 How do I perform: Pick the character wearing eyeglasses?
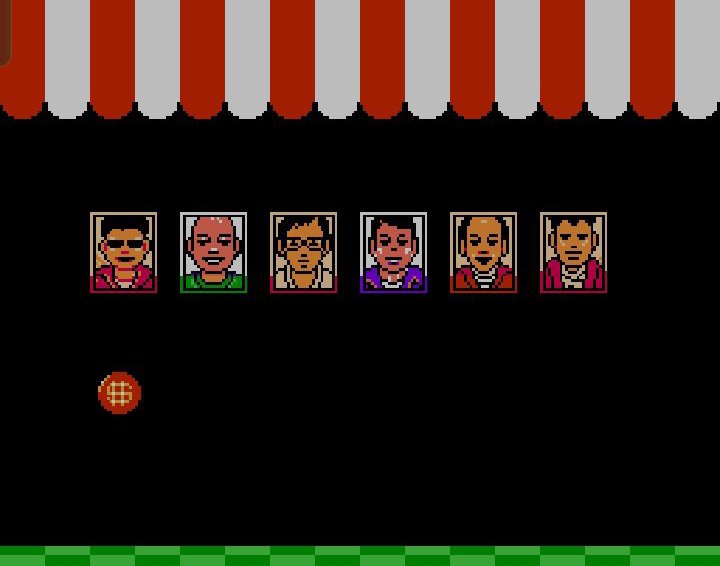tap(303, 252)
